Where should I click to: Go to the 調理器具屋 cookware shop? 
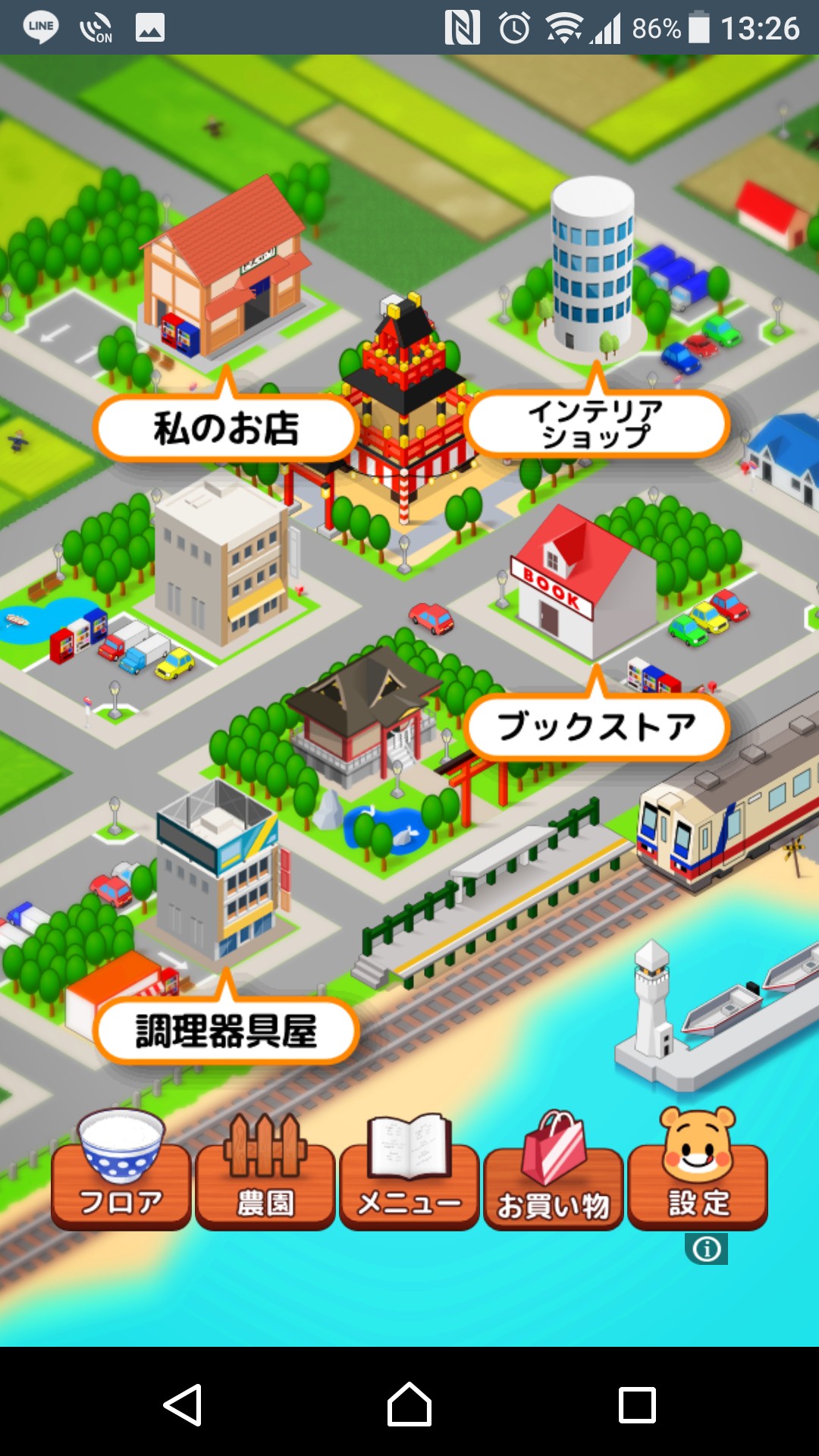[226, 1031]
